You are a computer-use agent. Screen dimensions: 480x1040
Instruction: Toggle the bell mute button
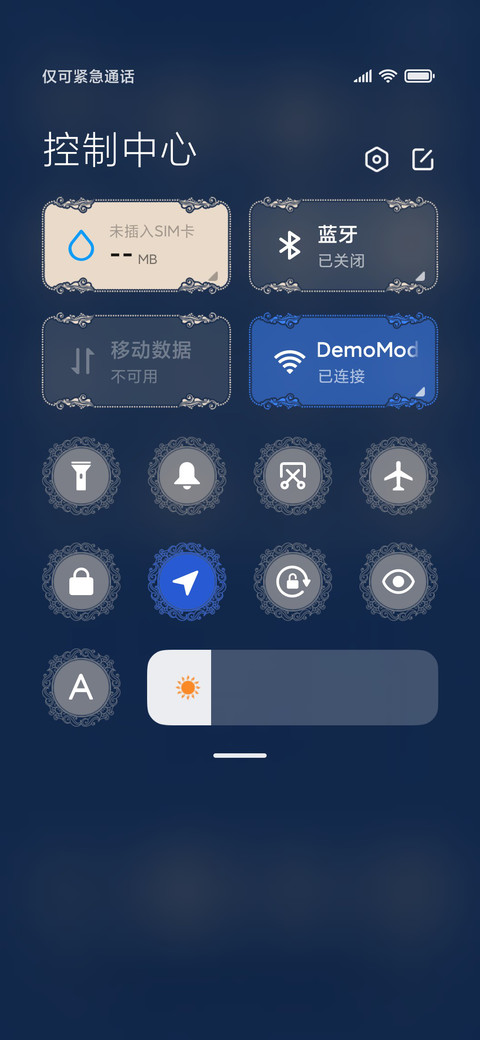187,476
